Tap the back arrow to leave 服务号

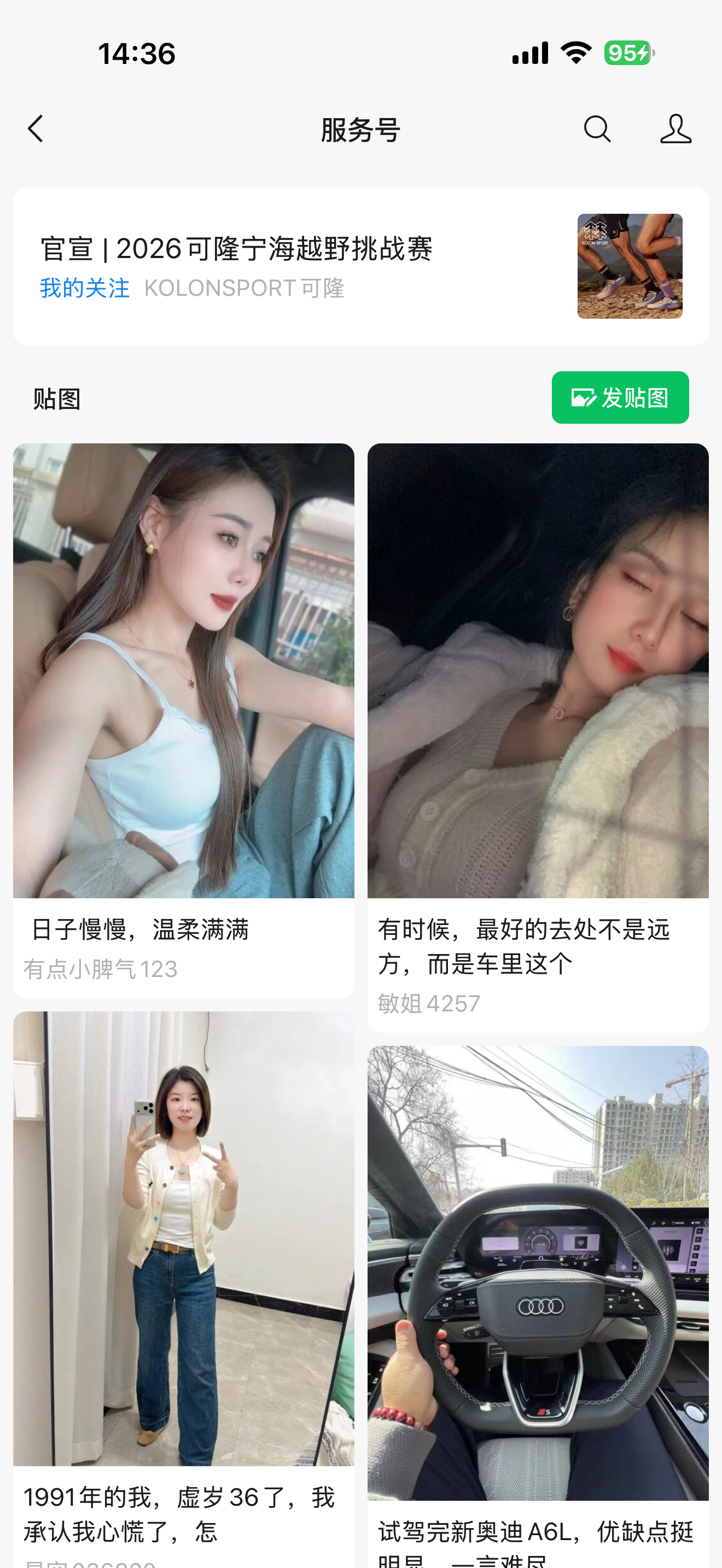(x=34, y=128)
